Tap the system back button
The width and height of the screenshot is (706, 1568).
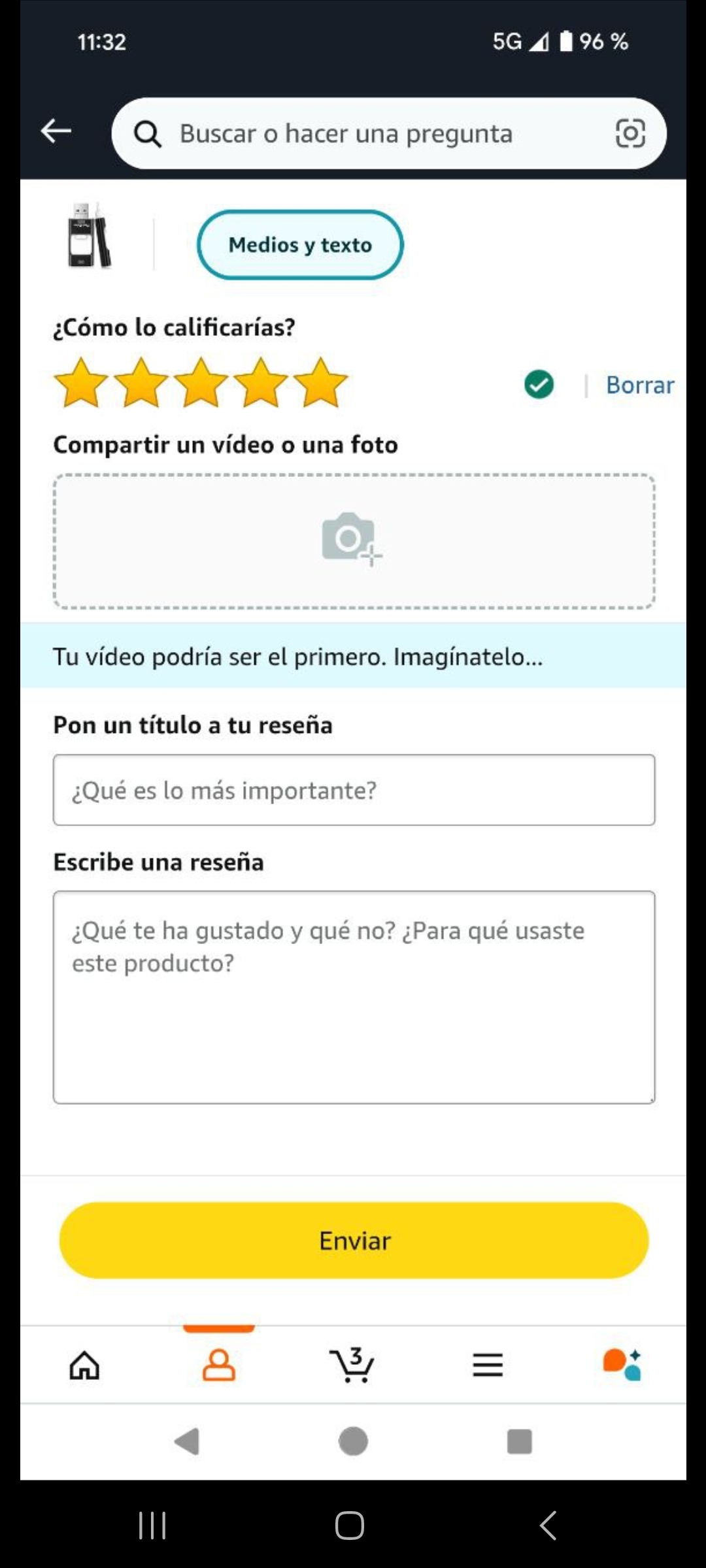coord(548,1526)
